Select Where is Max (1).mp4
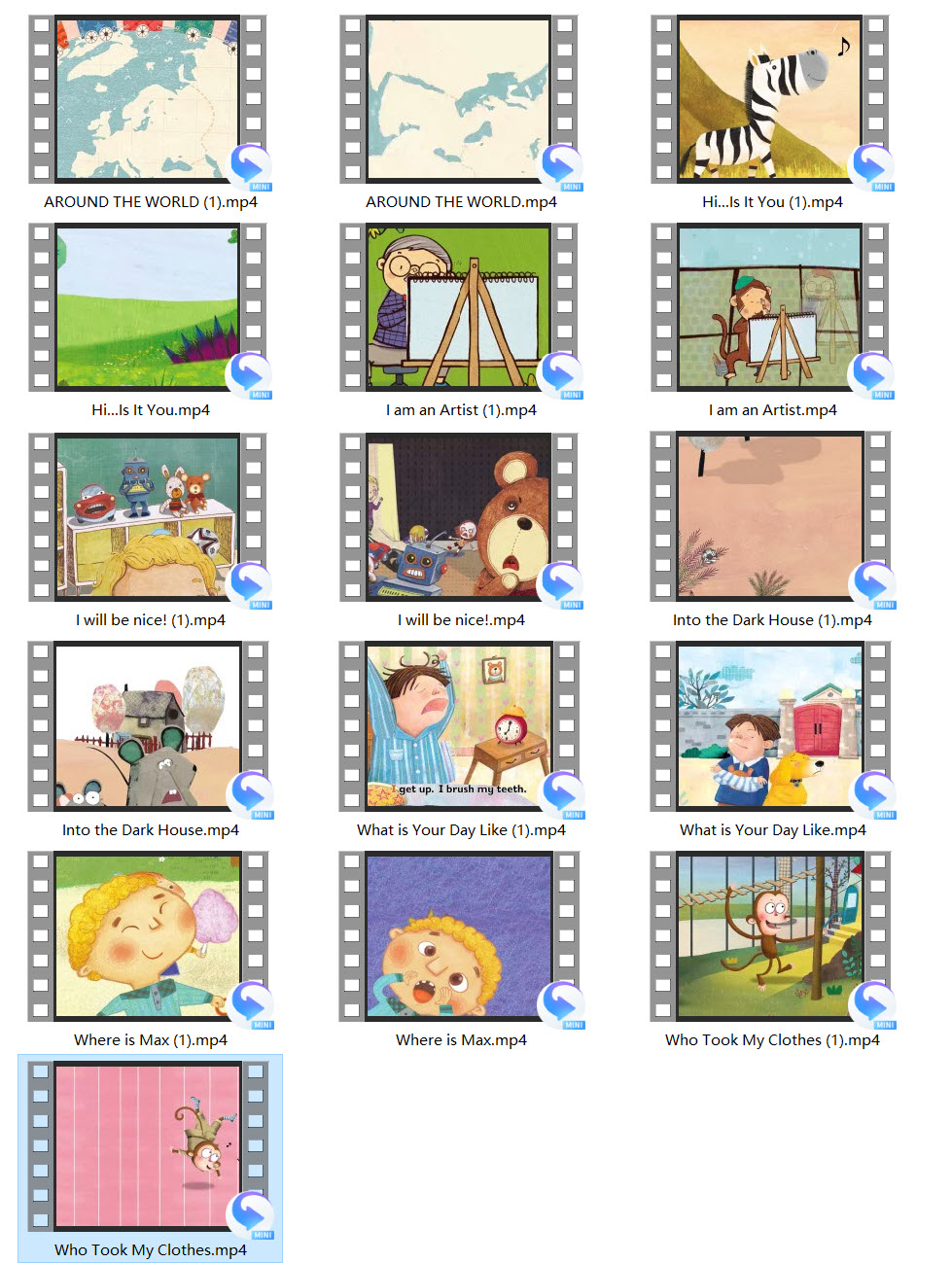The image size is (952, 1263). [x=148, y=936]
